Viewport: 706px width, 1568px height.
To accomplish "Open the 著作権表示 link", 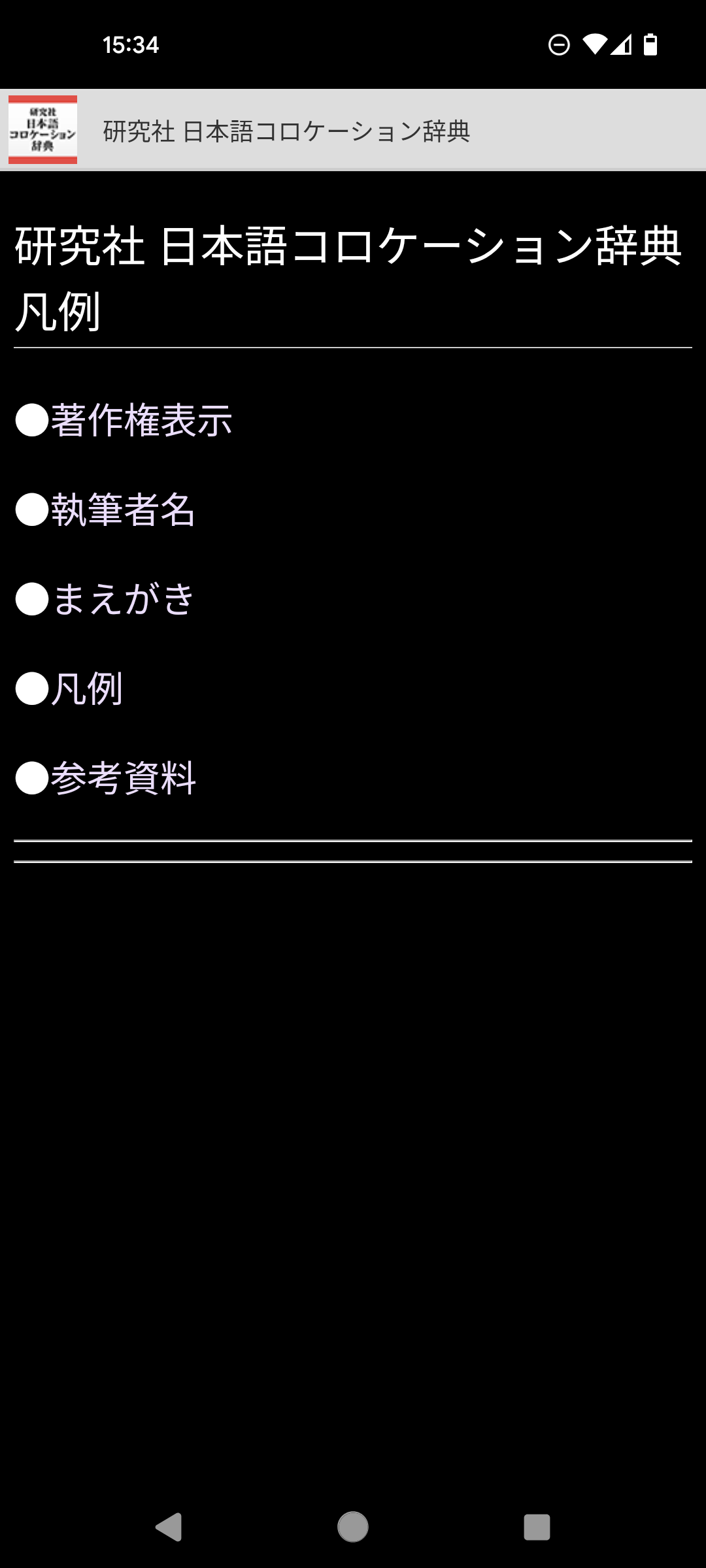I will 141,420.
